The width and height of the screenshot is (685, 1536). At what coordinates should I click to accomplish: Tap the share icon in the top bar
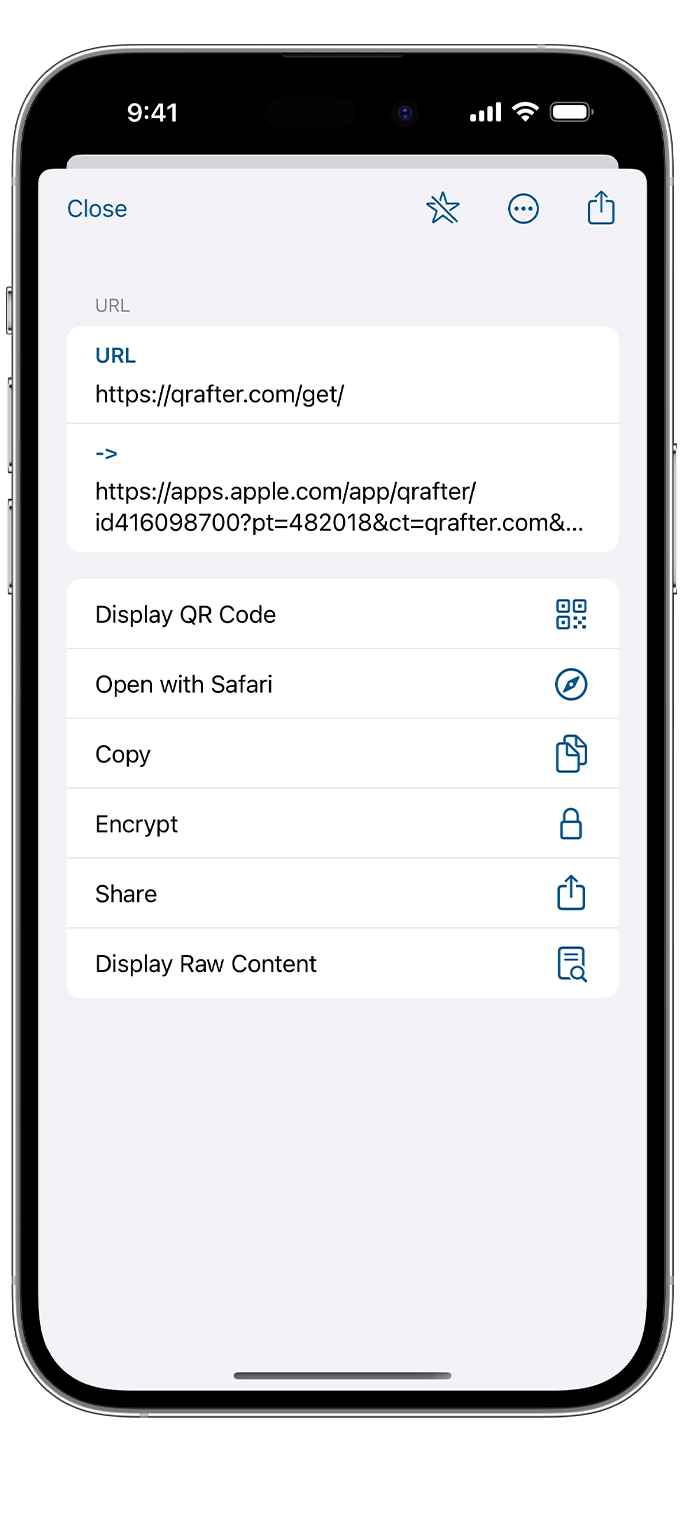coord(601,208)
